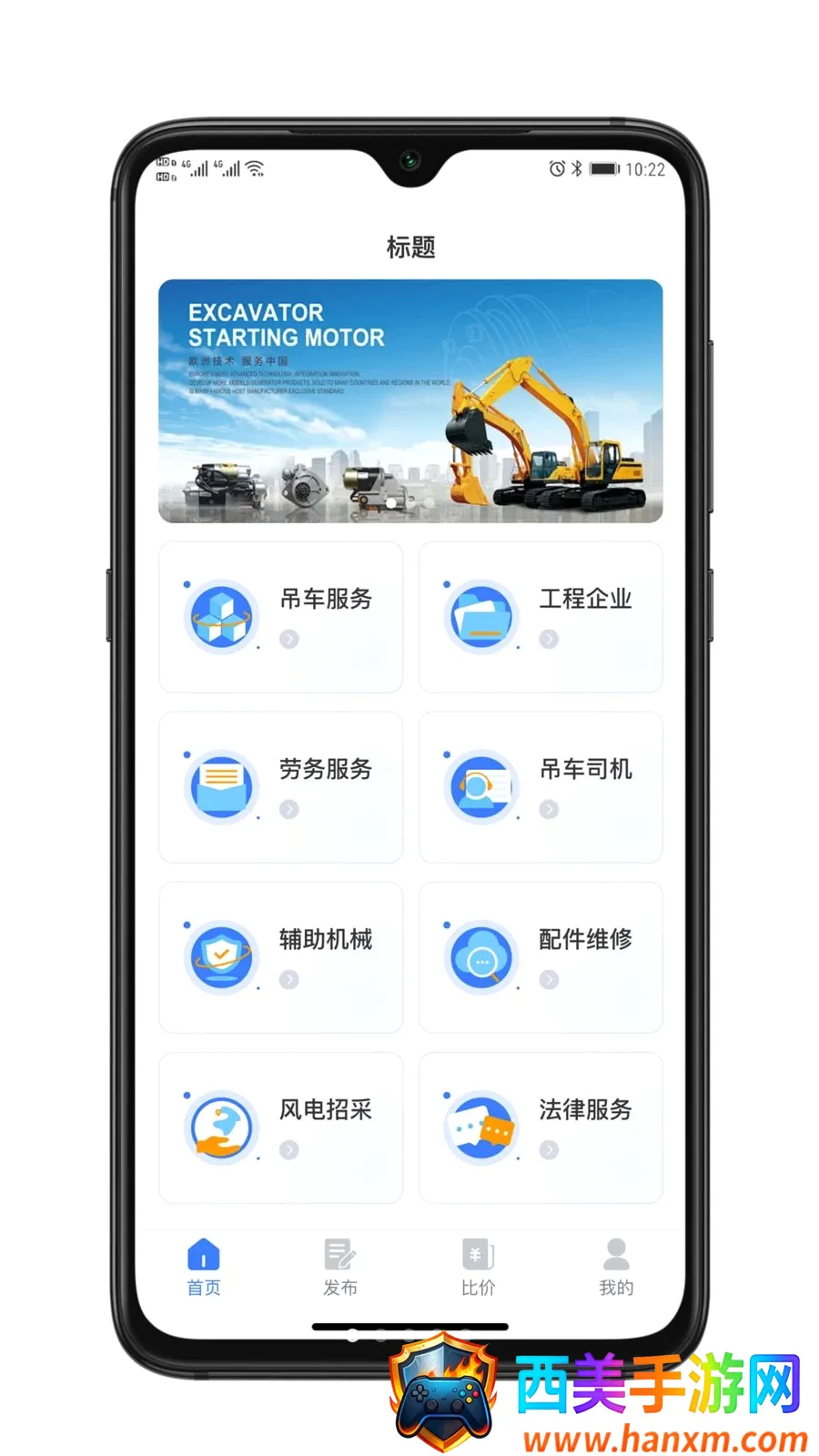Screen dimensions: 819x1456
Task: Open the 比价 tab
Action: point(478,1267)
